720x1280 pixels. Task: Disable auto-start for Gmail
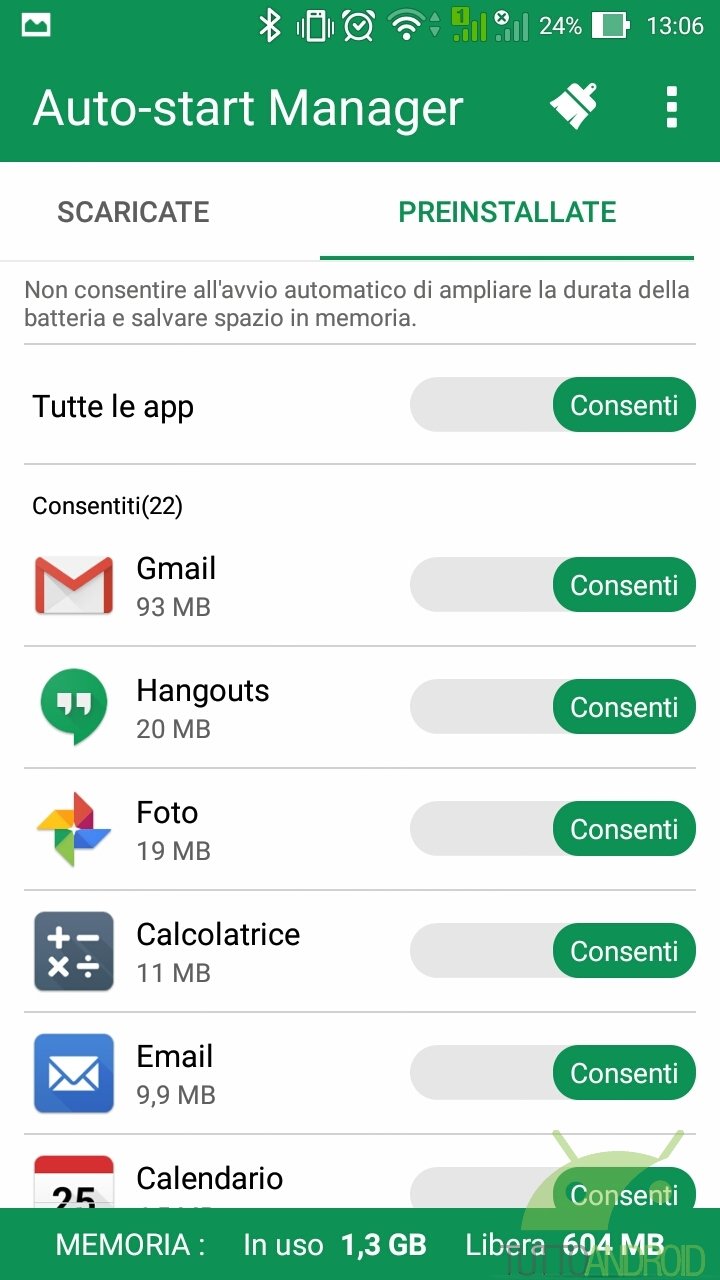553,585
